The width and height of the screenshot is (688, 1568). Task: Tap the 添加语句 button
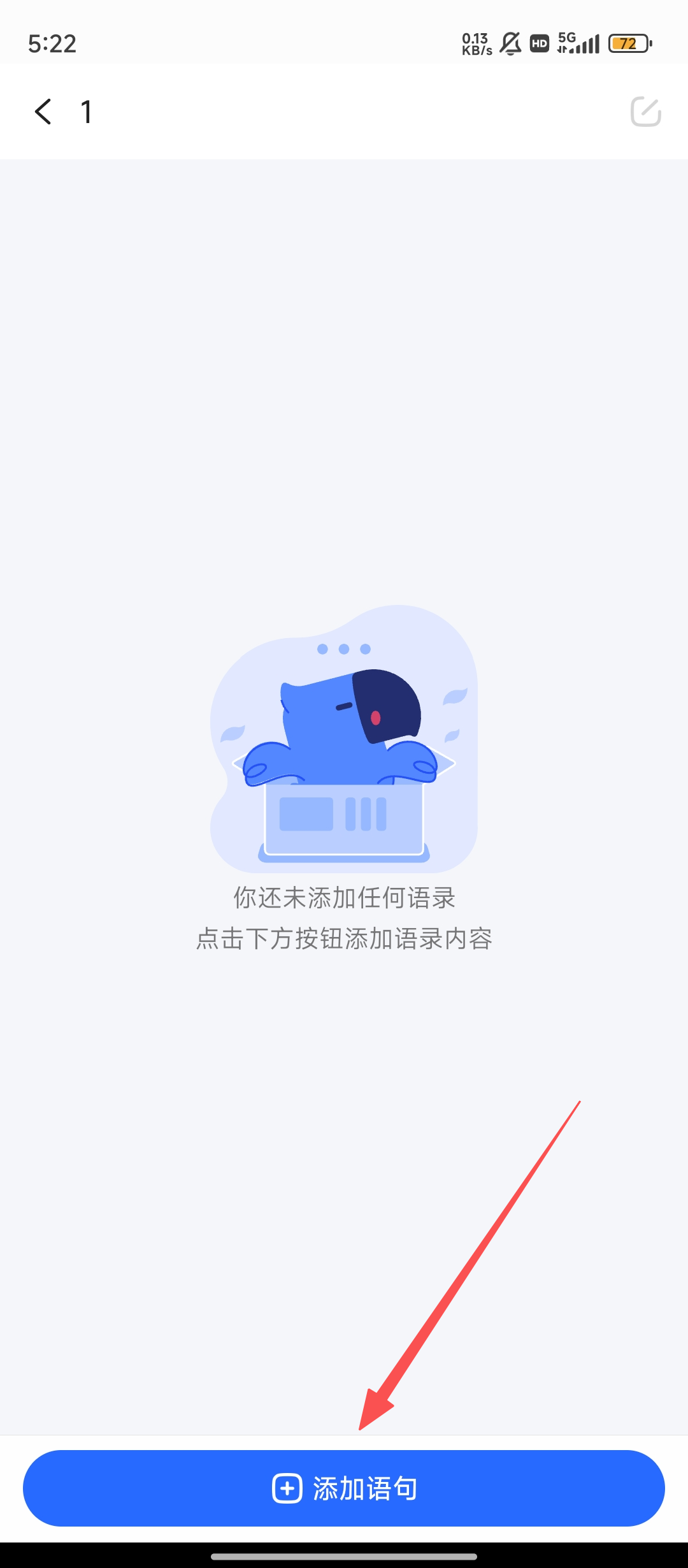(x=344, y=1488)
